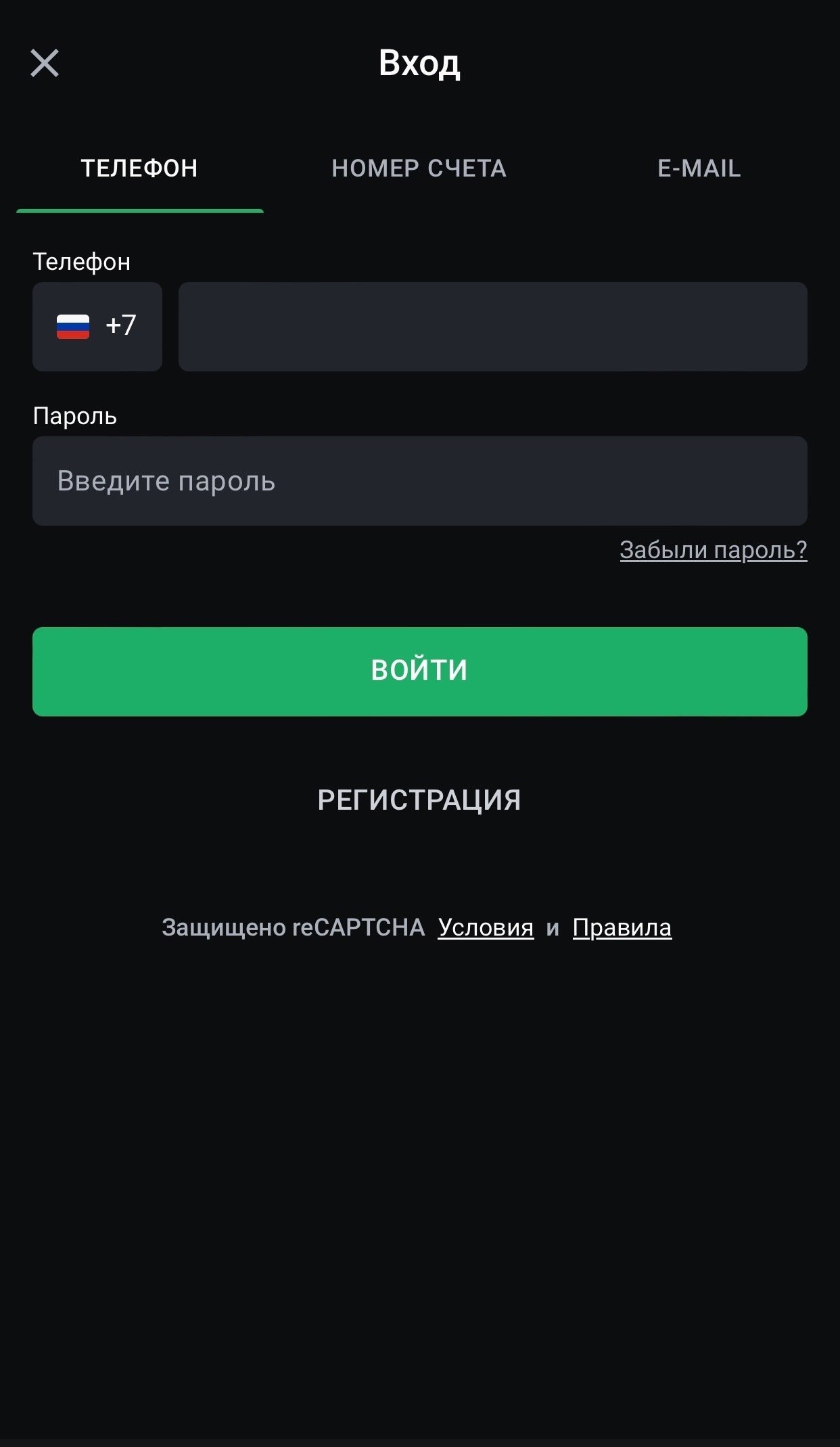Switch to the E-mail tab
Screen dimensions: 840x1447
(699, 168)
